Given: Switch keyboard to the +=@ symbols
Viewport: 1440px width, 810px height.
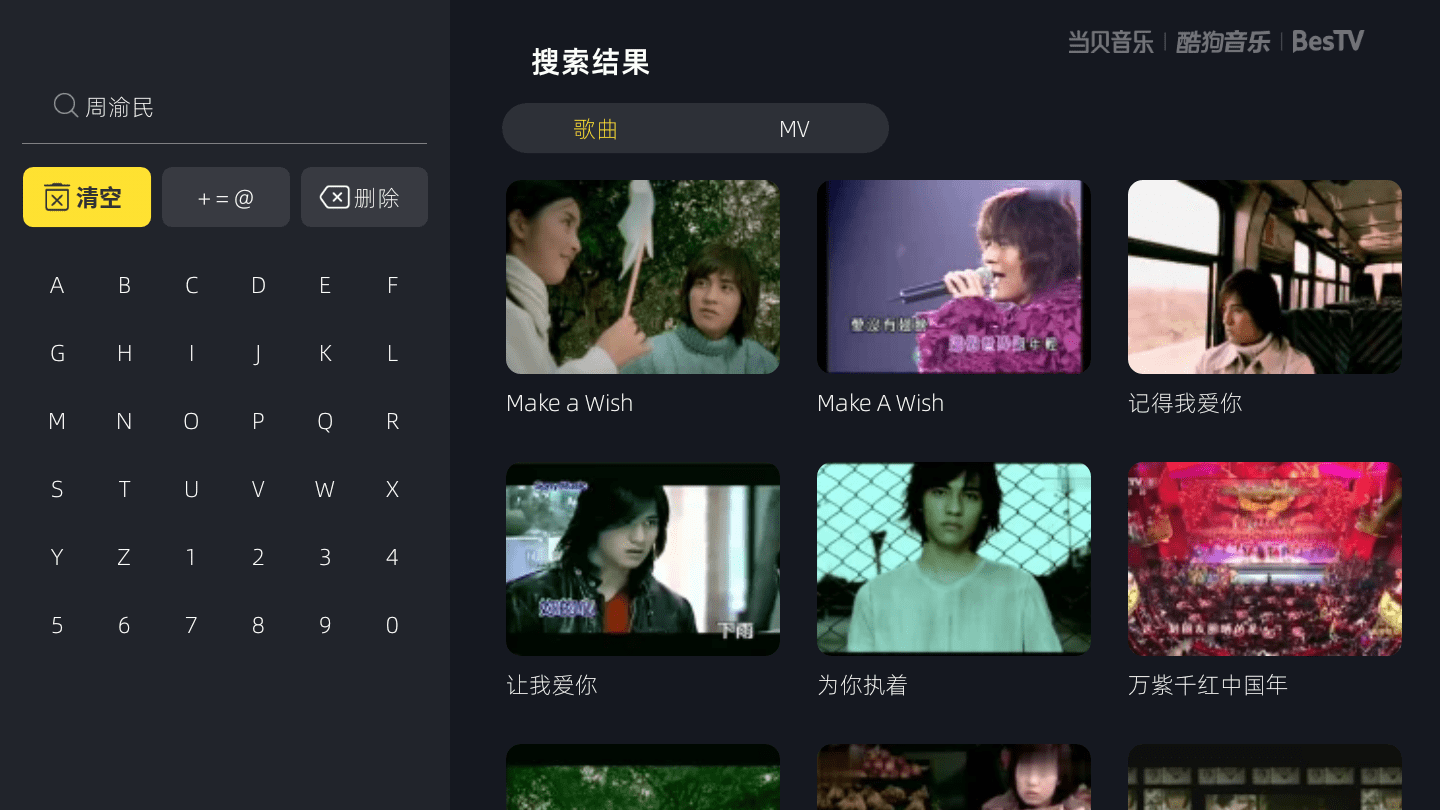Looking at the screenshot, I should pyautogui.click(x=226, y=197).
